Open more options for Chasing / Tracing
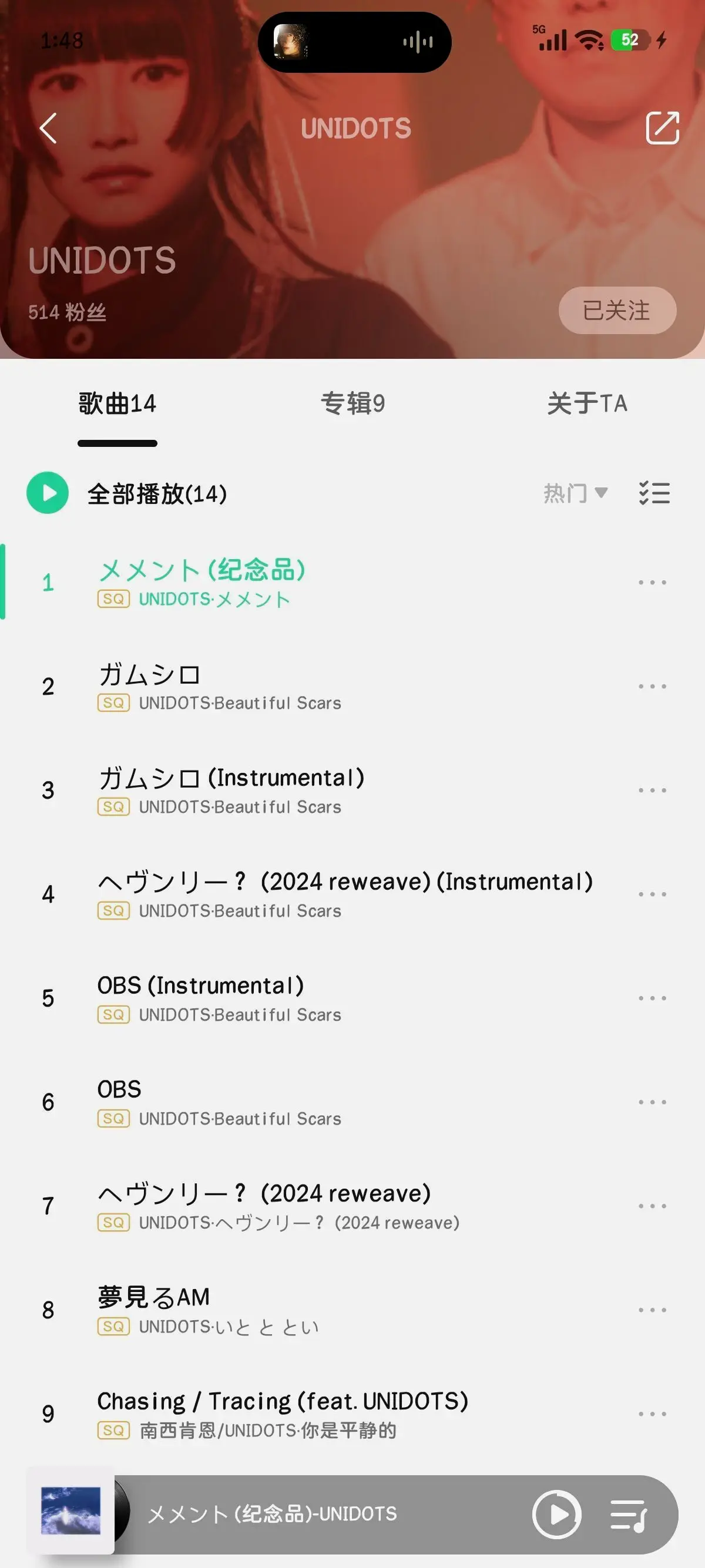Viewport: 705px width, 1568px height. pos(652,1414)
